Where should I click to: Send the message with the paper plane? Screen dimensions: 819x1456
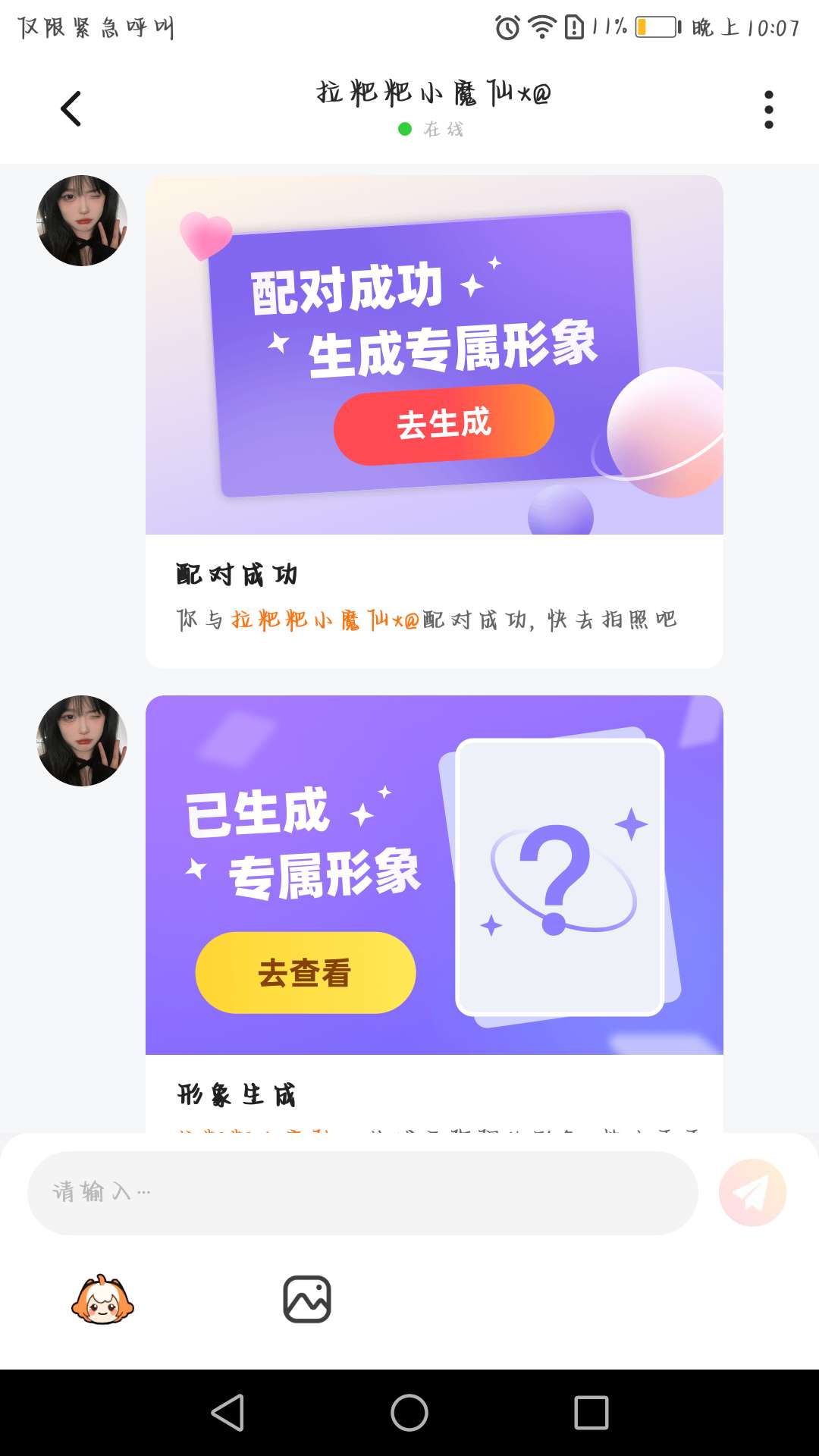(x=752, y=1193)
